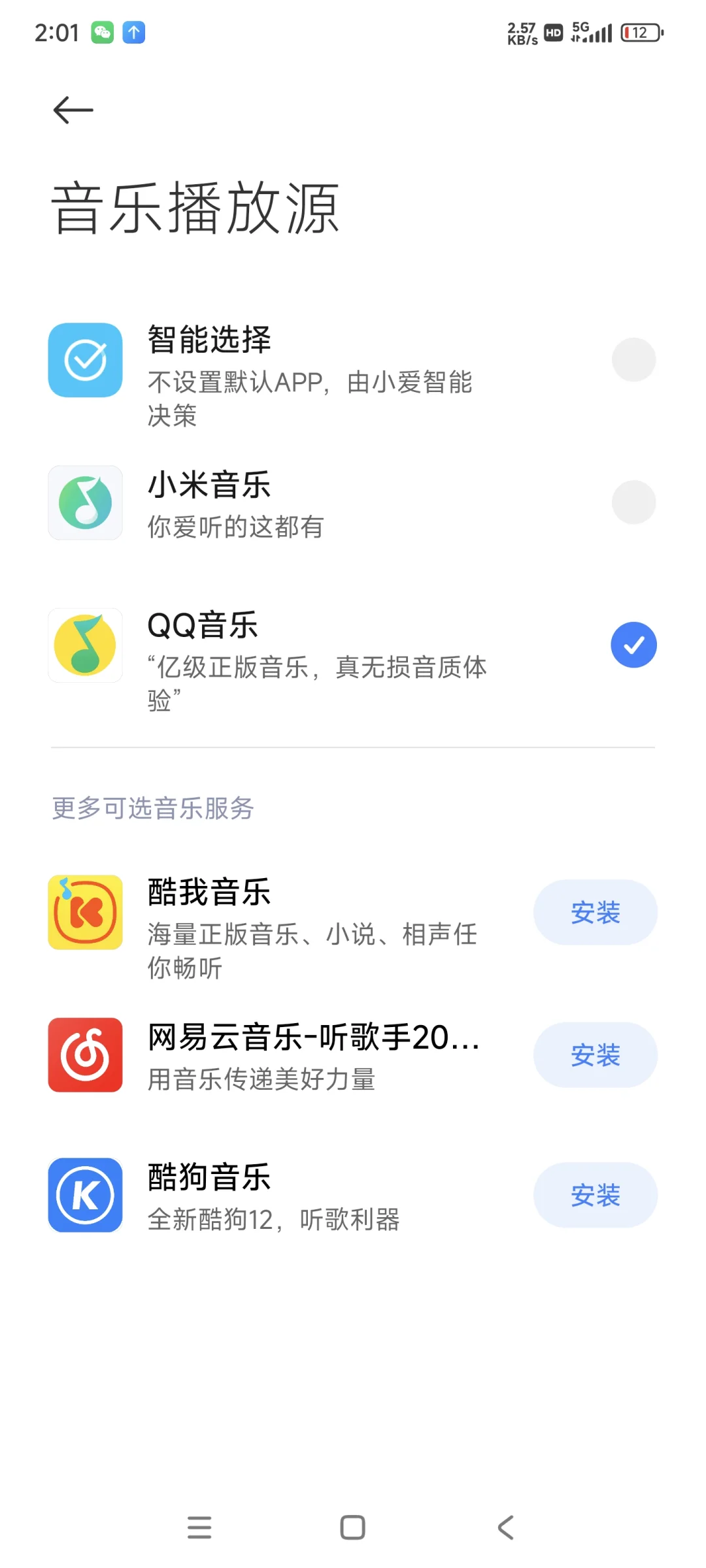Viewport: 706px width, 1568px height.
Task: Tap the 酷狗音乐 blue K icon
Action: [x=84, y=1196]
